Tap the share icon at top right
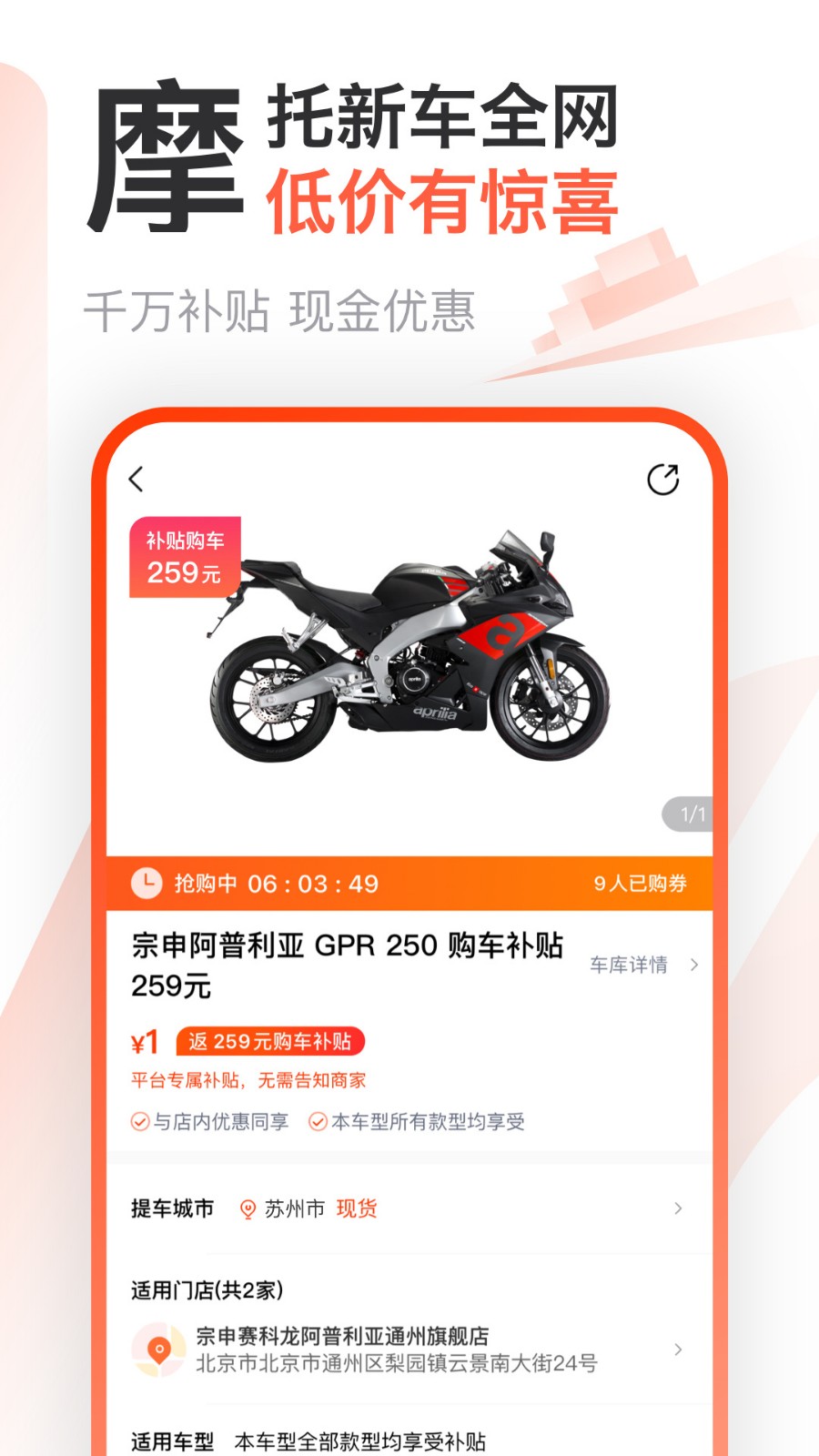This screenshot has height=1456, width=819. [663, 478]
